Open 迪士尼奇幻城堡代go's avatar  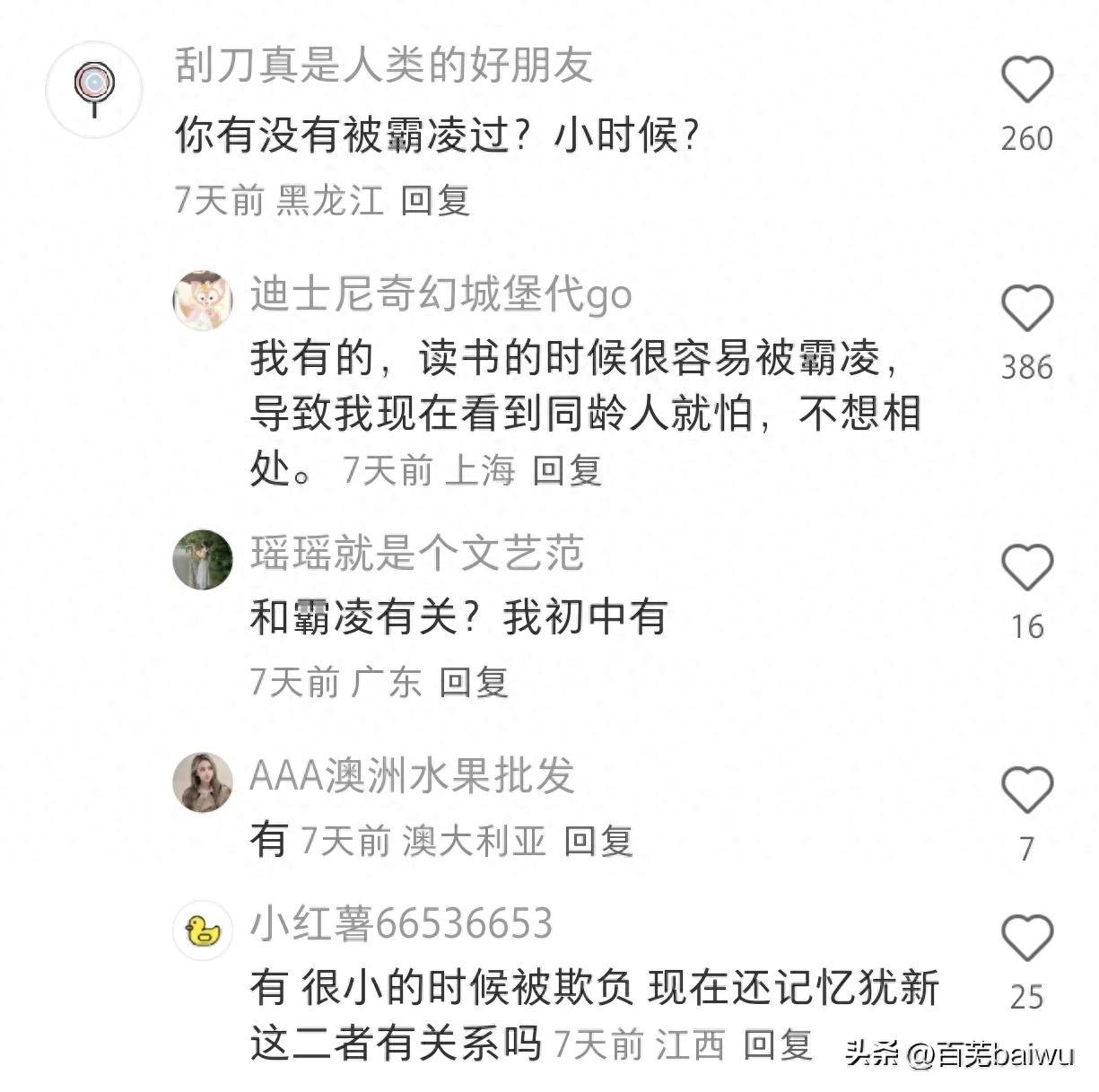coord(203,300)
